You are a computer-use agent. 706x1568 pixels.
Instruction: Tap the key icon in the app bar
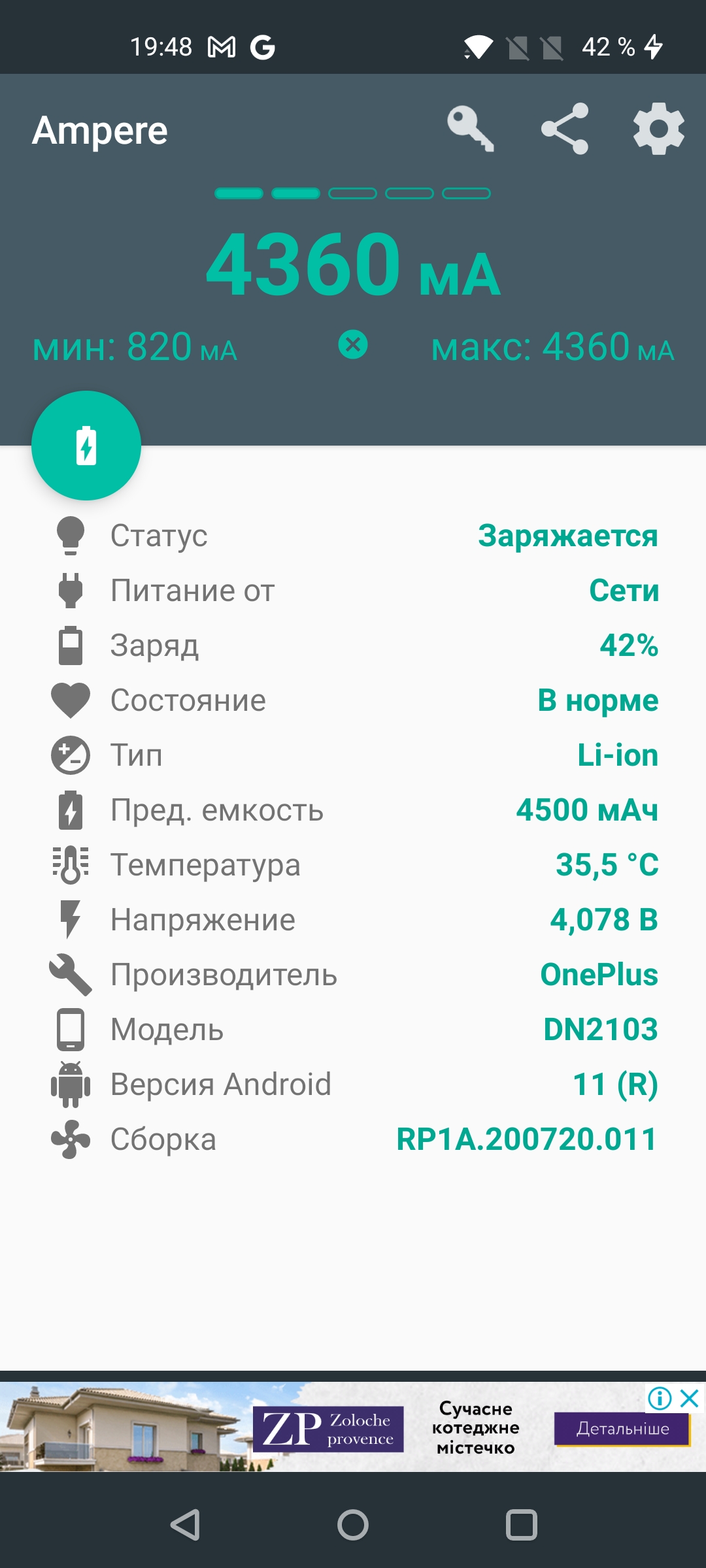tap(470, 129)
